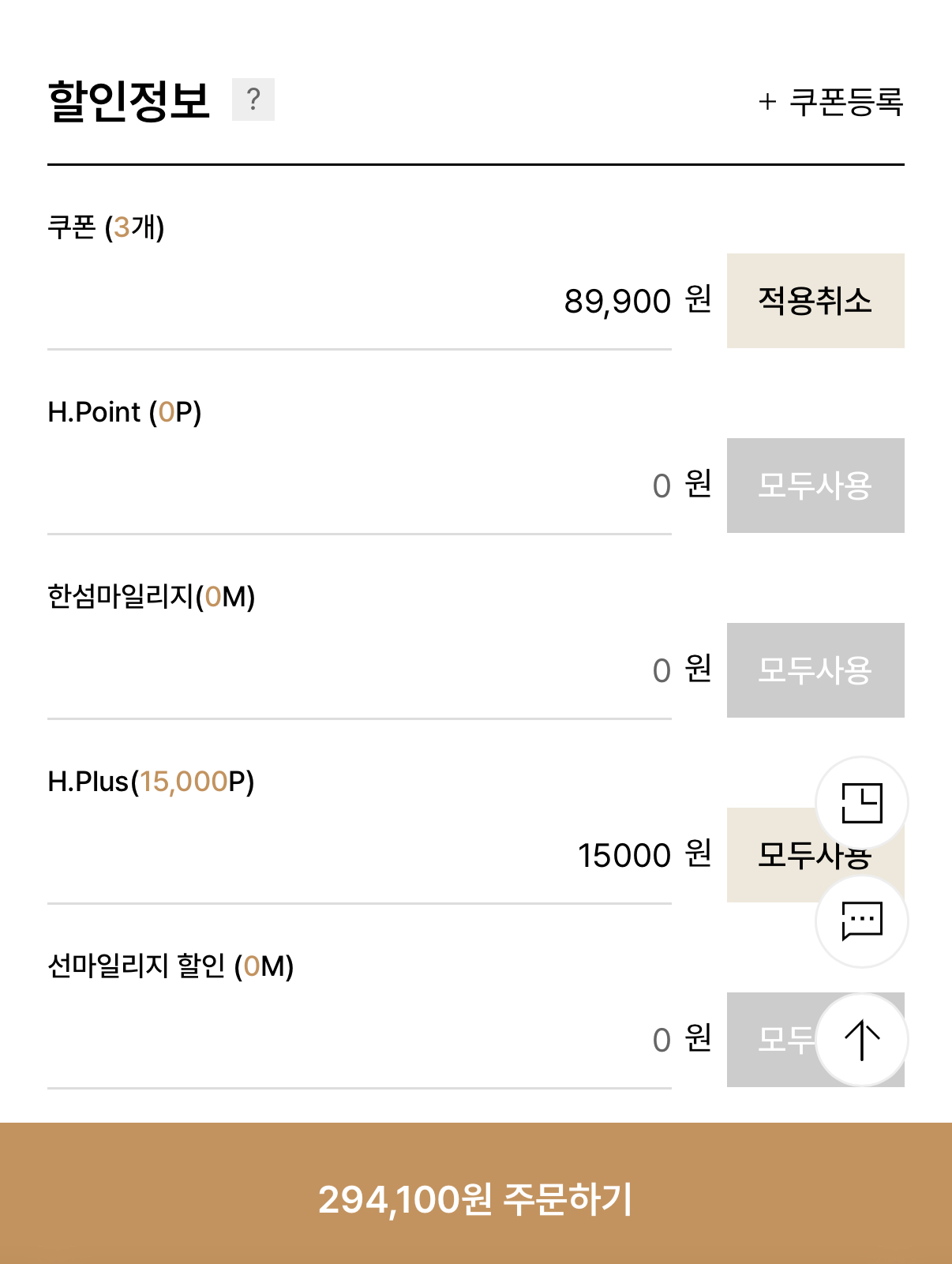952x1264 pixels.
Task: Open the recently viewed products floating icon
Action: point(862,803)
